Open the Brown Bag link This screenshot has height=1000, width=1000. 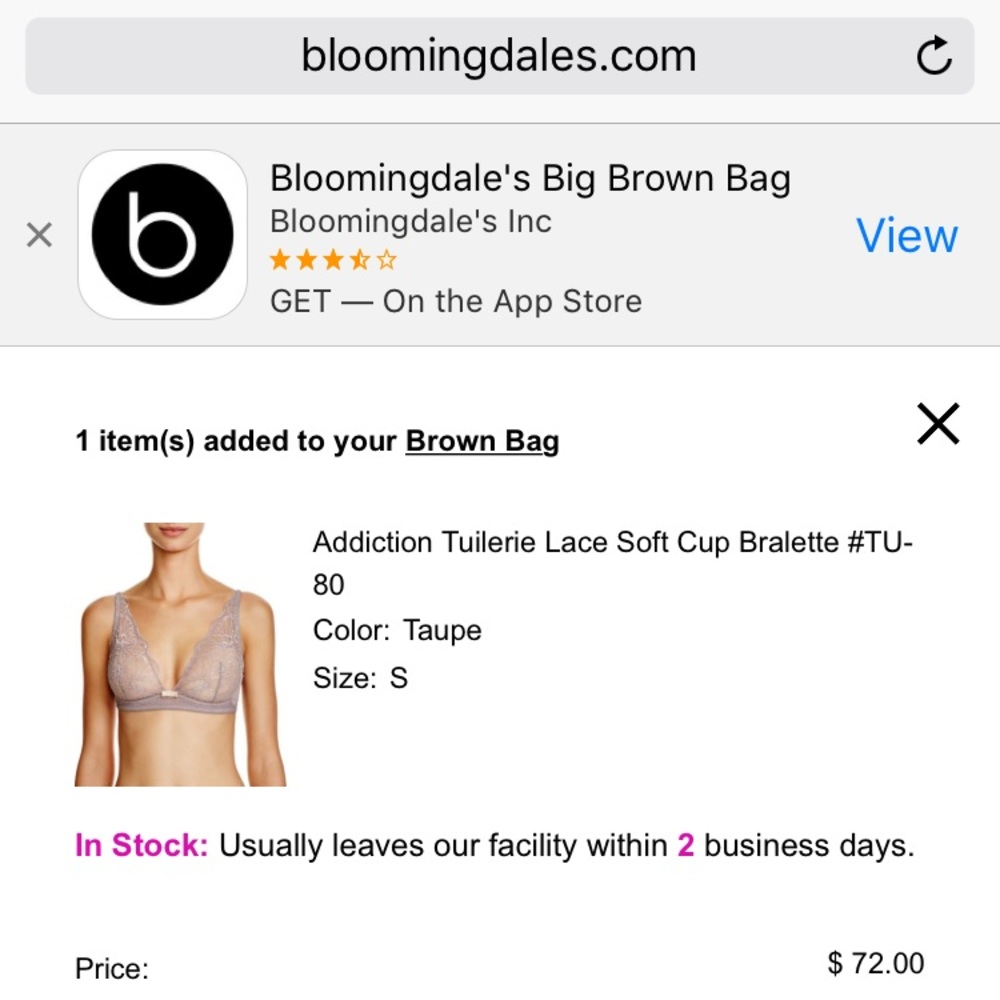482,441
